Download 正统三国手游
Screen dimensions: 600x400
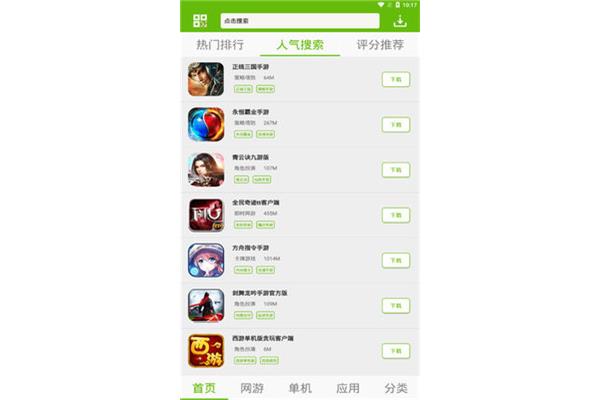(x=395, y=80)
